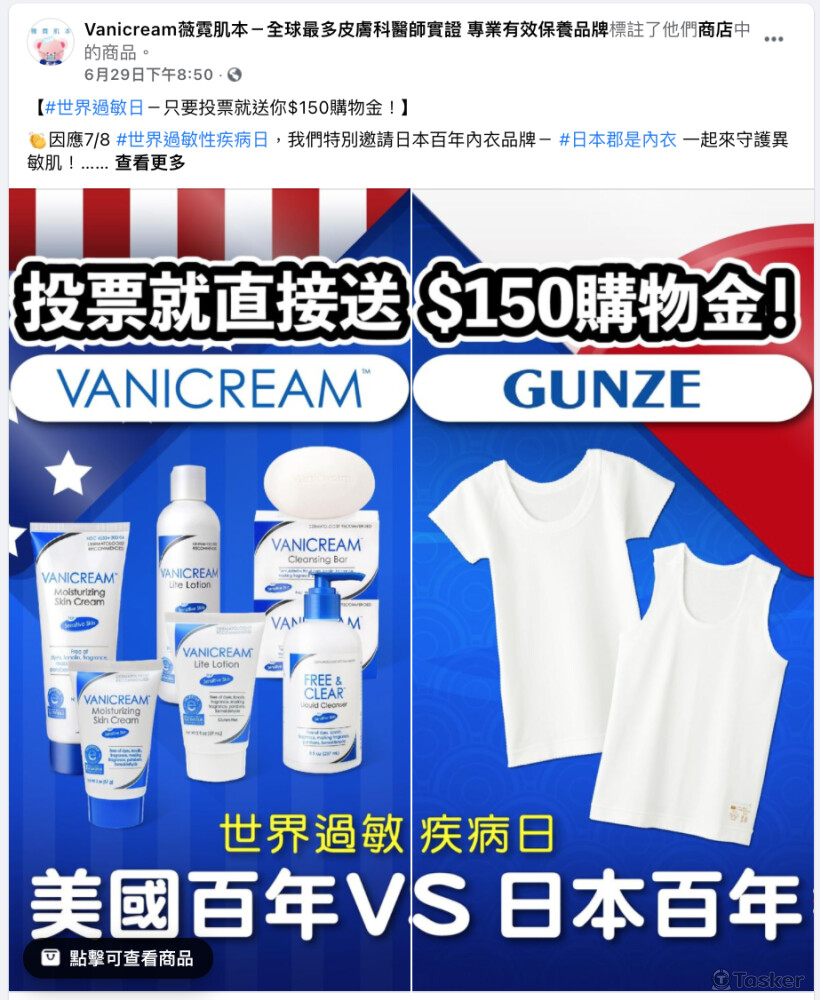Viewport: 820px width, 1000px height.
Task: Expand post text with 查看更多
Action: point(150,163)
